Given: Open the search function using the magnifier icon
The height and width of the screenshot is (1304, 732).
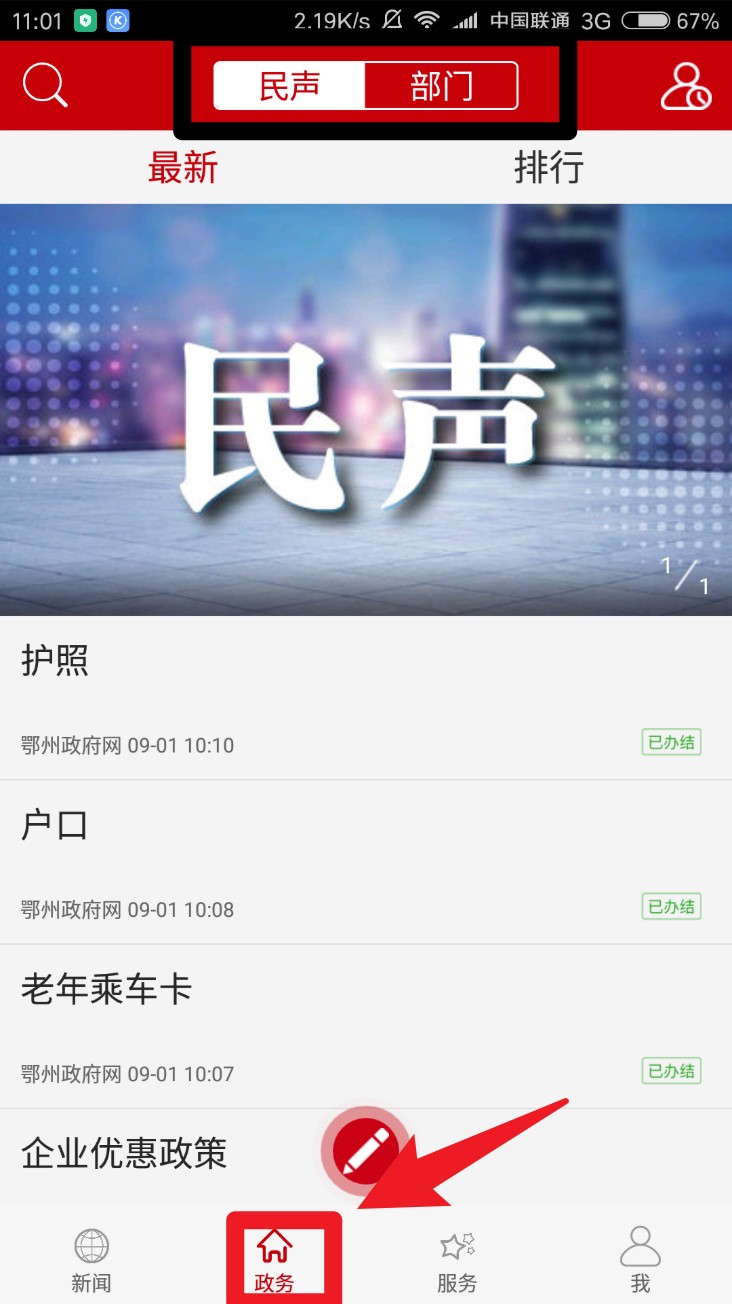Looking at the screenshot, I should tap(45, 85).
